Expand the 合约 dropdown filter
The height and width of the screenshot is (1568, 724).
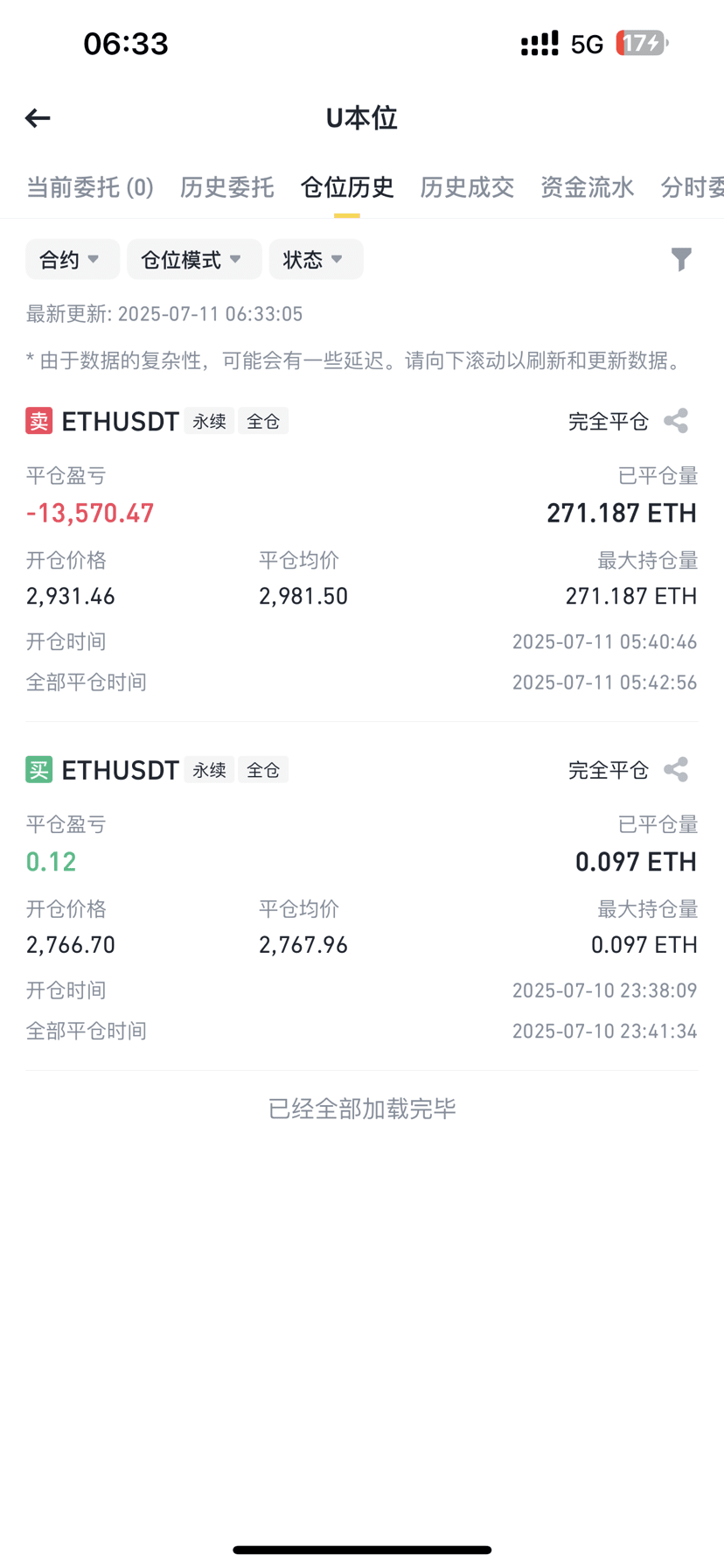point(73,259)
